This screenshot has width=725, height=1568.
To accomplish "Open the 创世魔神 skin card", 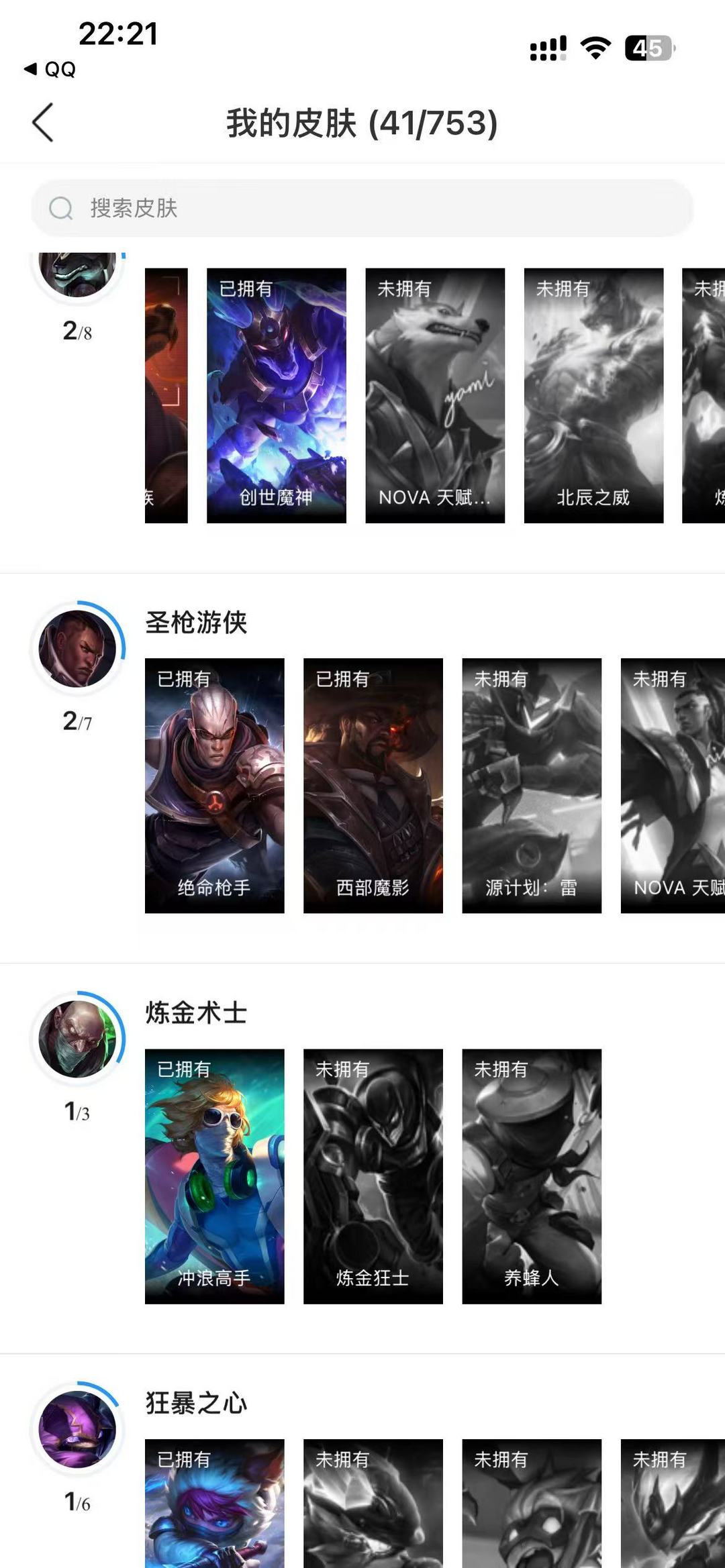I will coord(276,395).
